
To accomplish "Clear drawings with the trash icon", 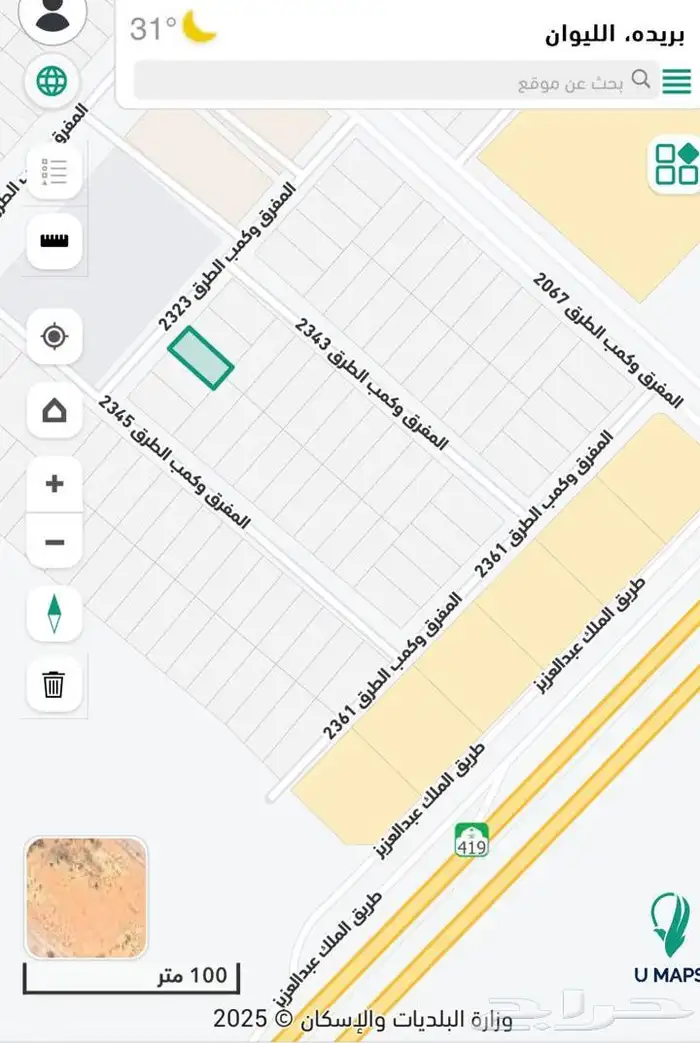I will [x=54, y=685].
